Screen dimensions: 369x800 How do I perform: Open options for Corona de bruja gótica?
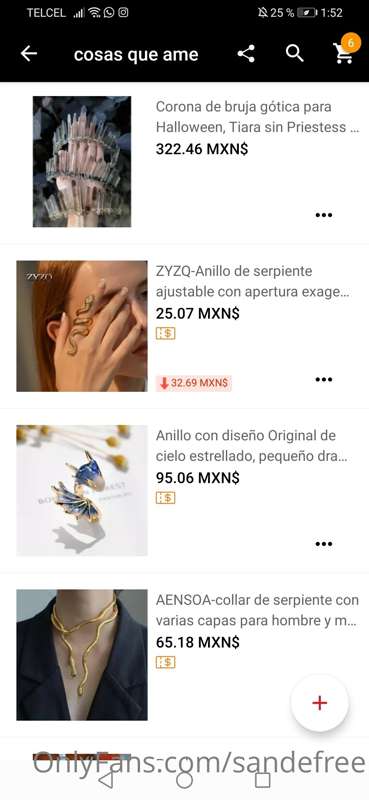pos(324,215)
